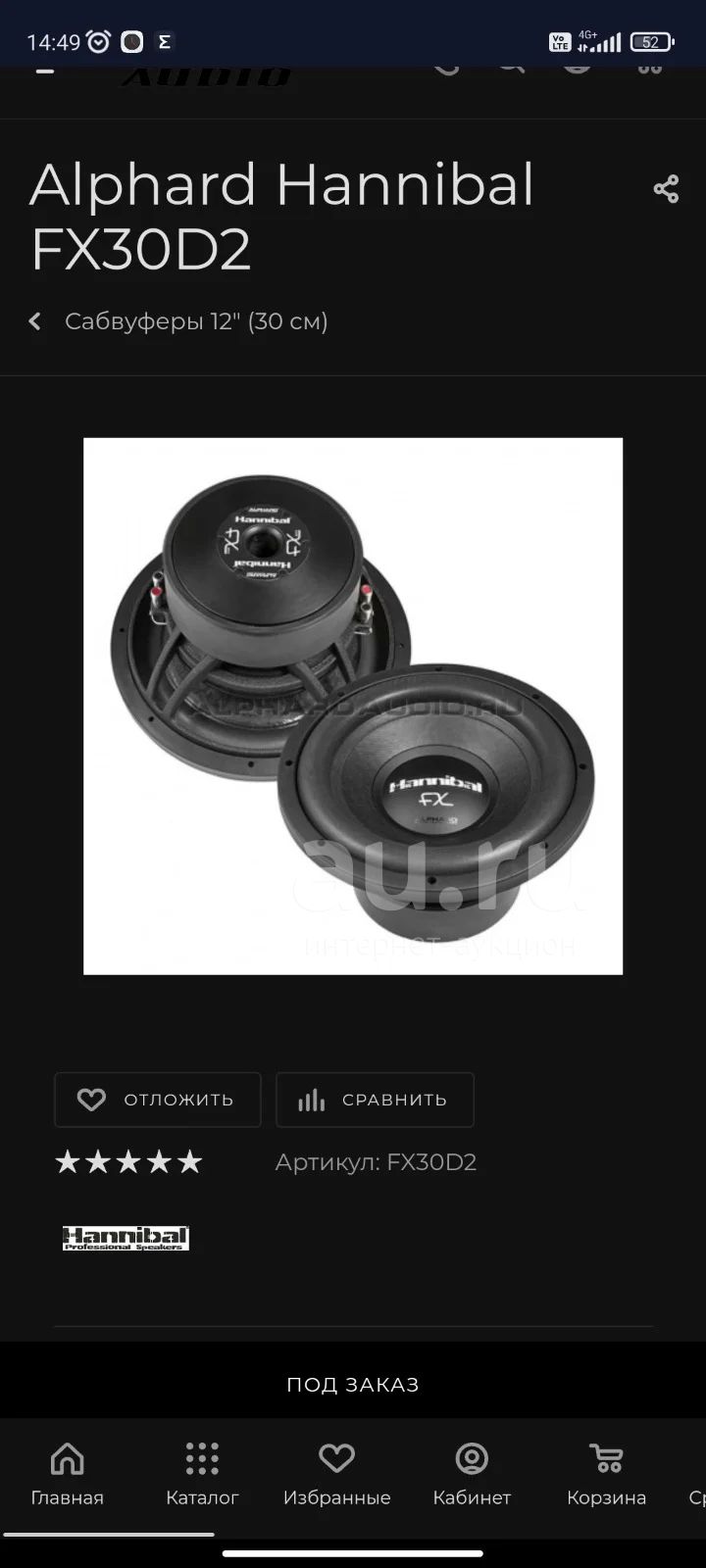Image resolution: width=706 pixels, height=1568 pixels.
Task: Share the Alphard Hannibal FX30D2 product
Action: click(666, 188)
